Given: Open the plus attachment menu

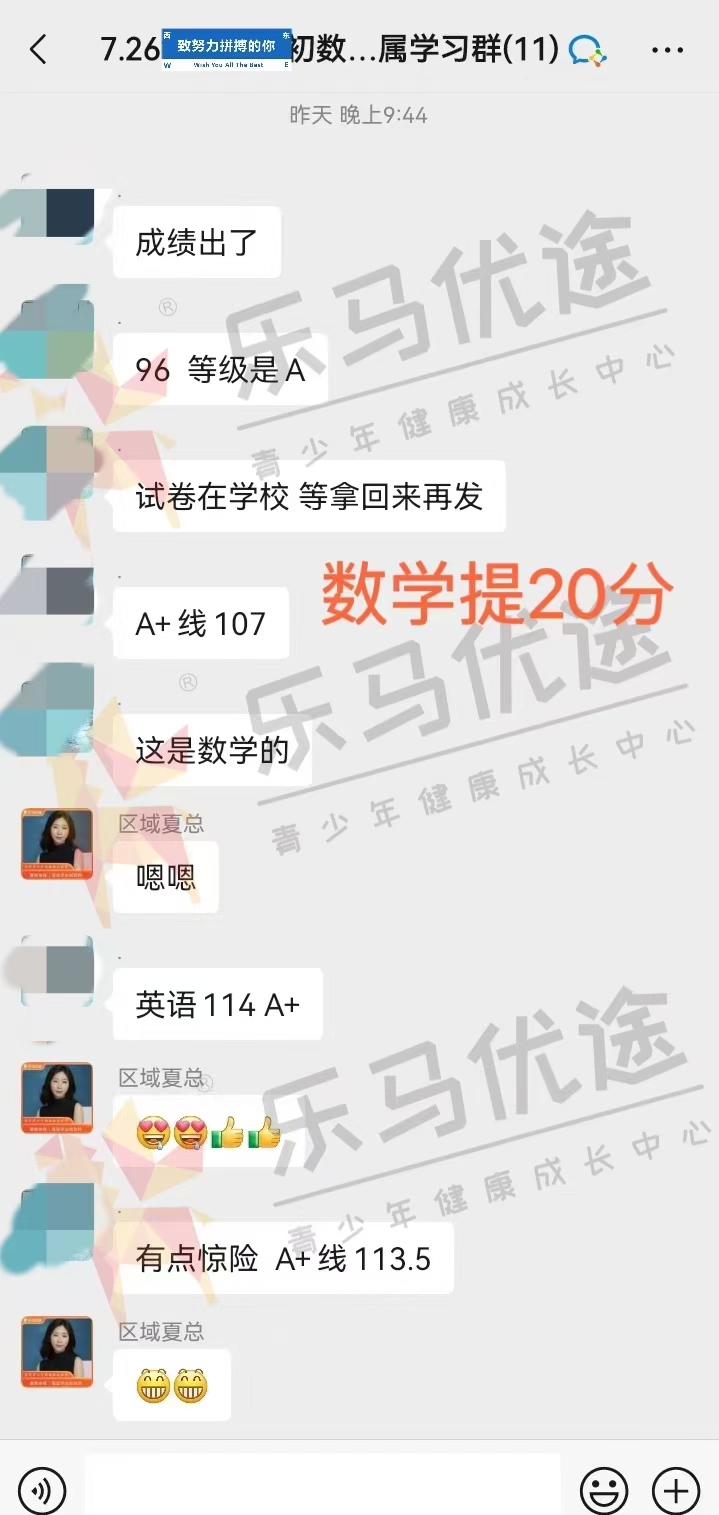Looking at the screenshot, I should [676, 1491].
